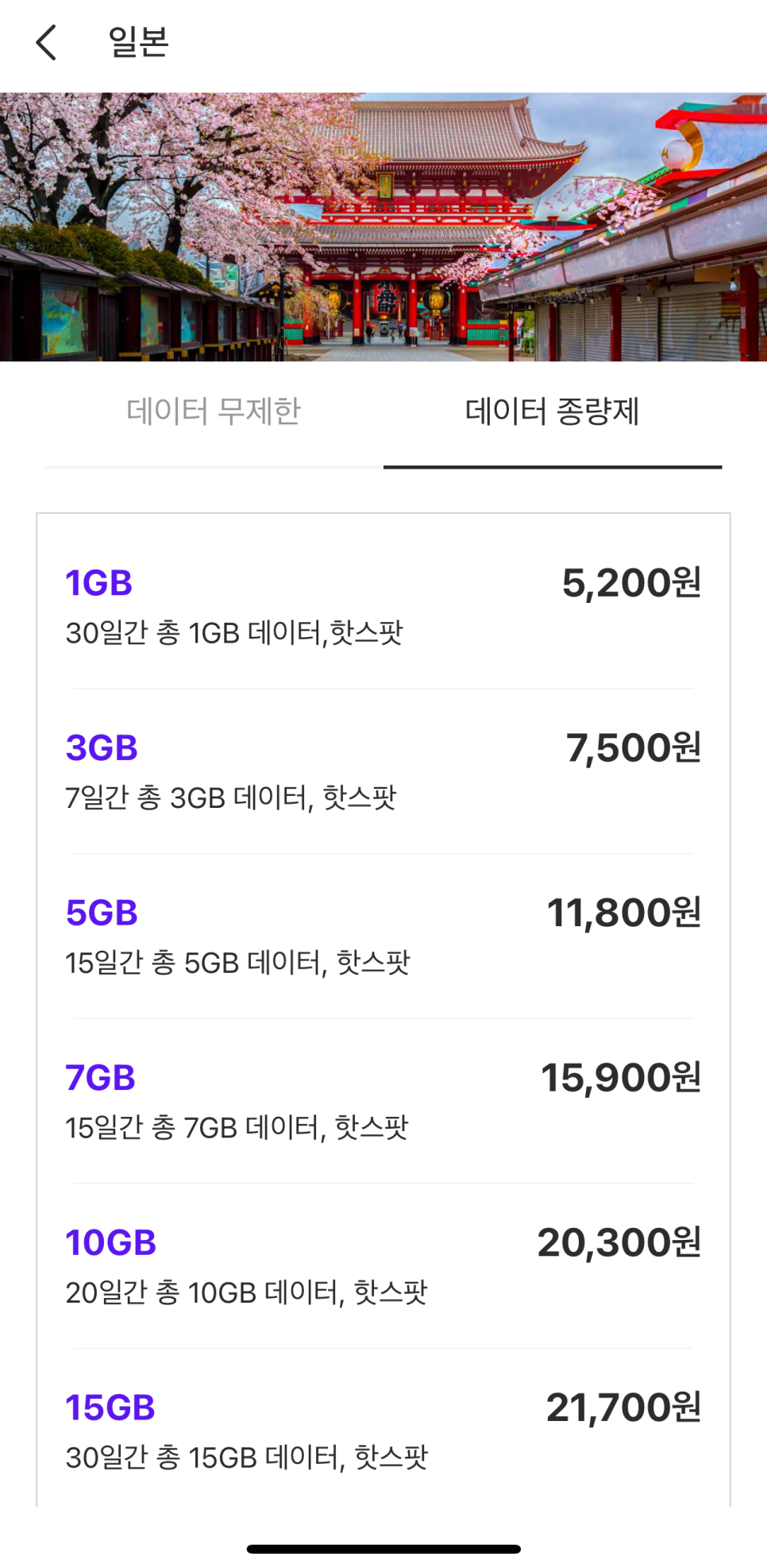Image resolution: width=767 pixels, height=1568 pixels.
Task: Select the 5GB plan for 11,800원
Action: tap(383, 937)
